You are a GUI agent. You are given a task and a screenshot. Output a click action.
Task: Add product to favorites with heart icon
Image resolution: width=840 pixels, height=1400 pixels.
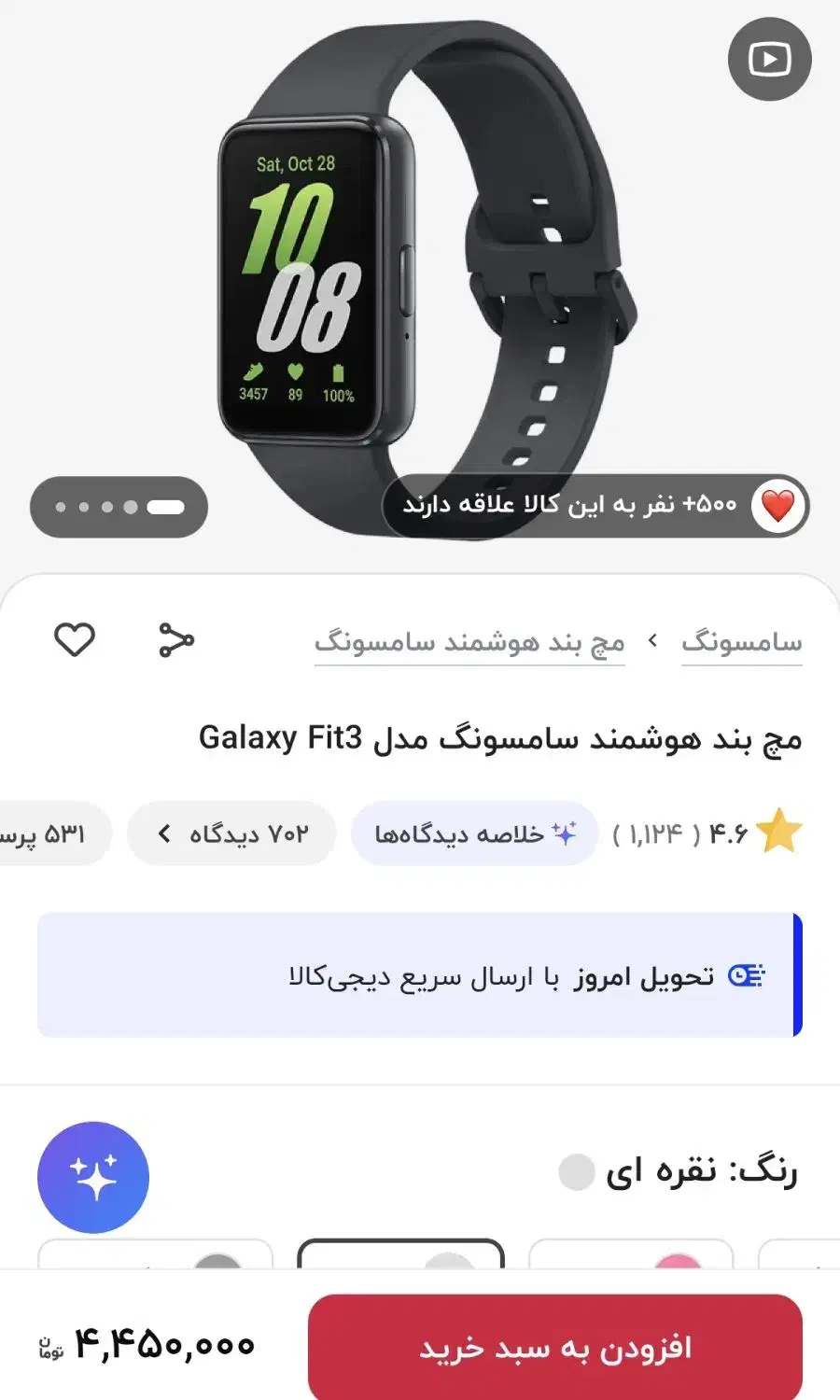(x=75, y=640)
